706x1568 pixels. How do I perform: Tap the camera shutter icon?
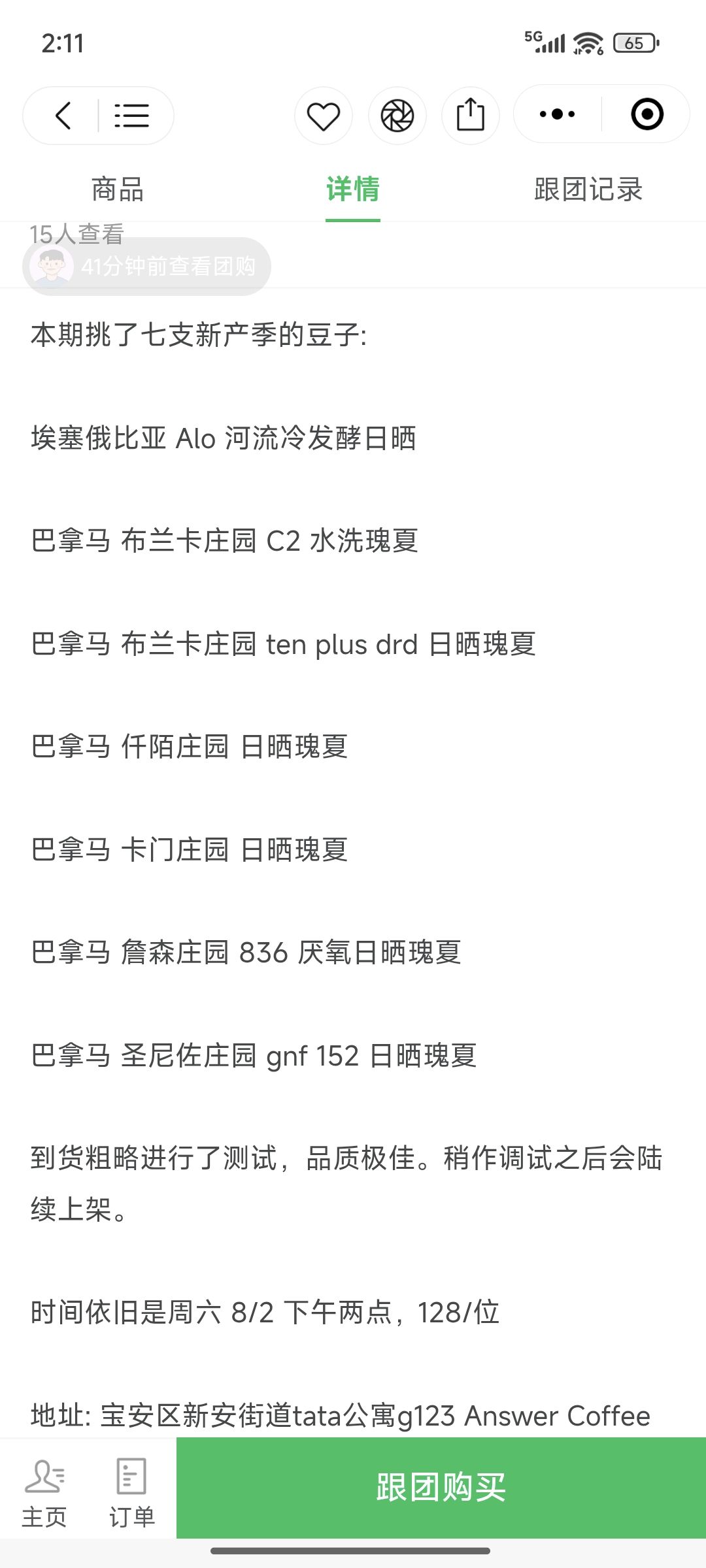pos(397,116)
